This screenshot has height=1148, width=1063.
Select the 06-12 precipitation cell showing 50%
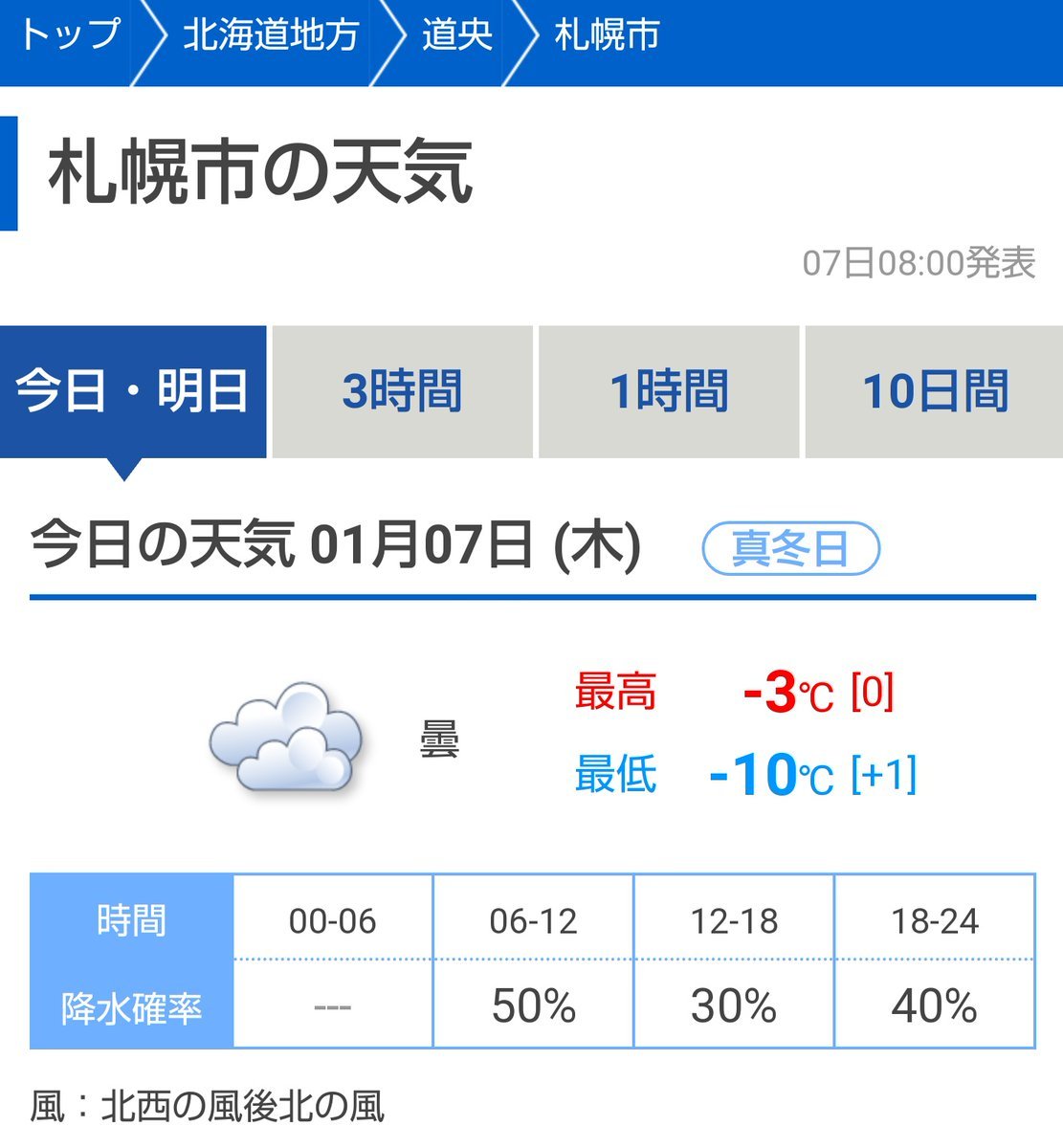point(533,1004)
